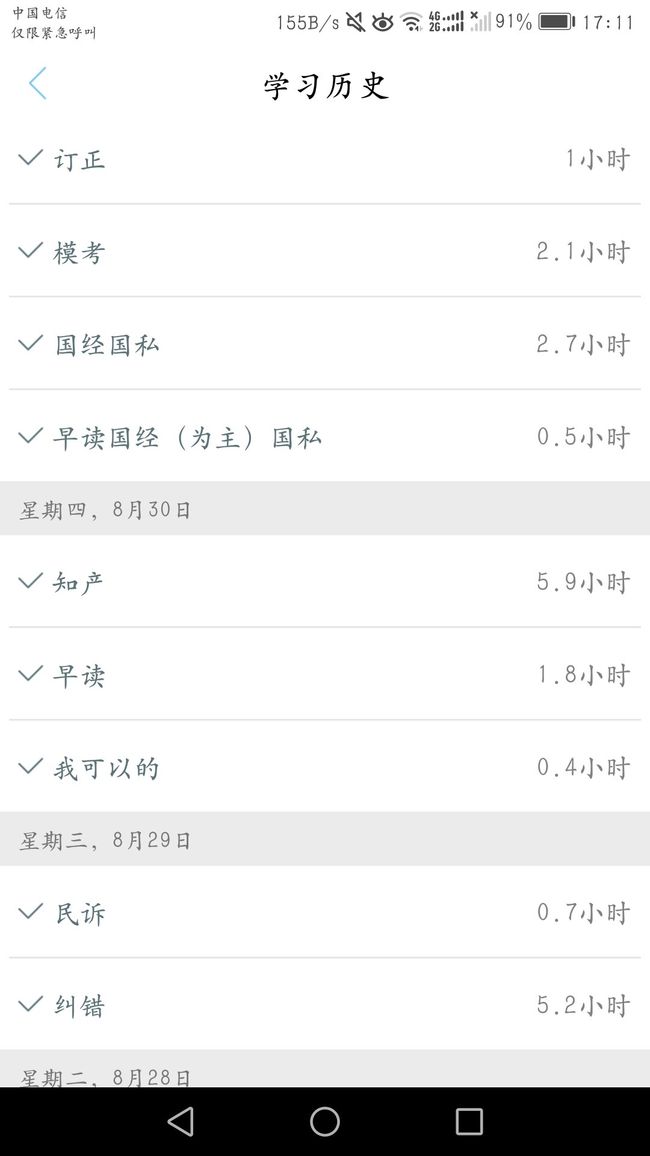Open recent apps from navigation bar
Screen dimensions: 650x1156
469,1121
